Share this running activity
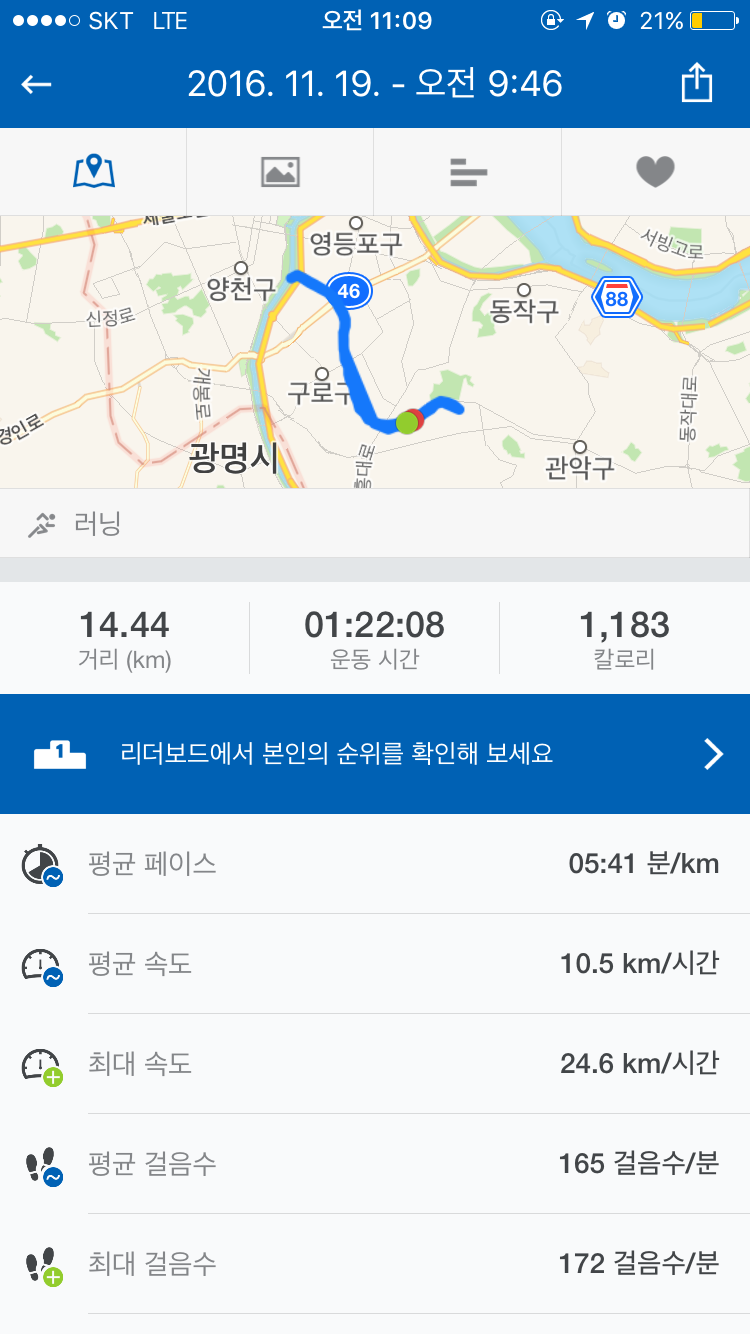Viewport: 750px width, 1334px height. click(x=696, y=84)
